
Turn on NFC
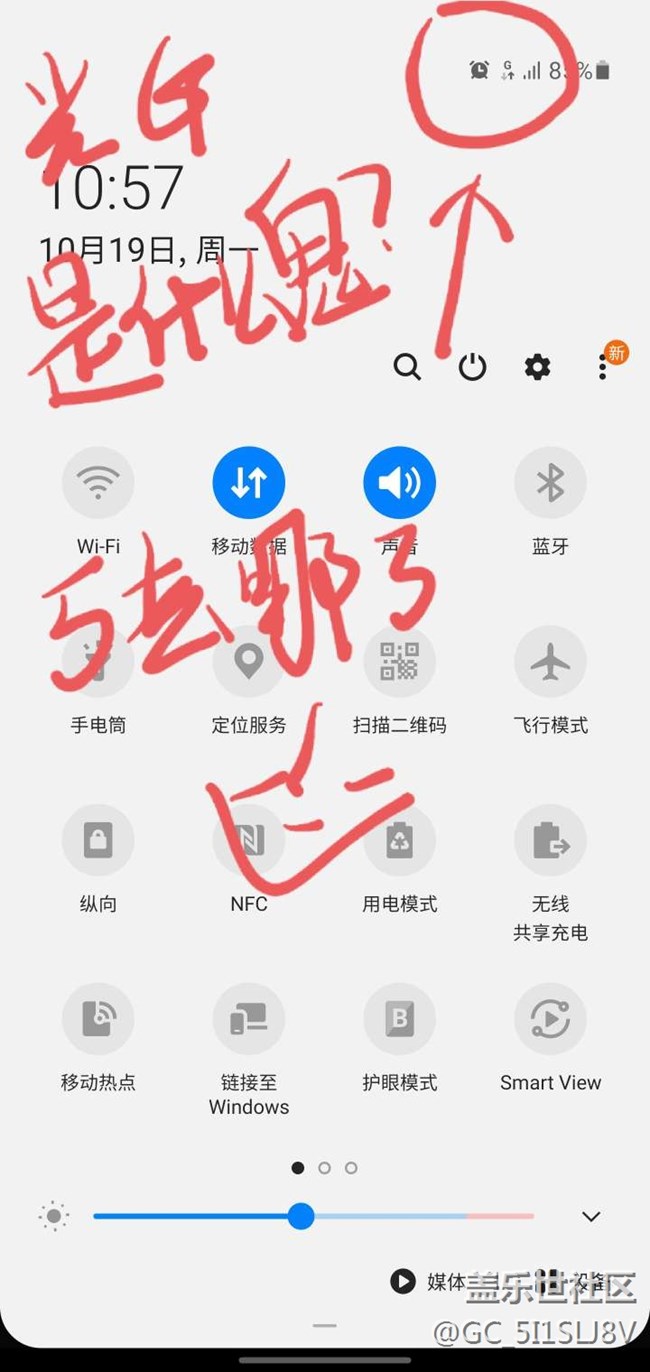pyautogui.click(x=249, y=841)
